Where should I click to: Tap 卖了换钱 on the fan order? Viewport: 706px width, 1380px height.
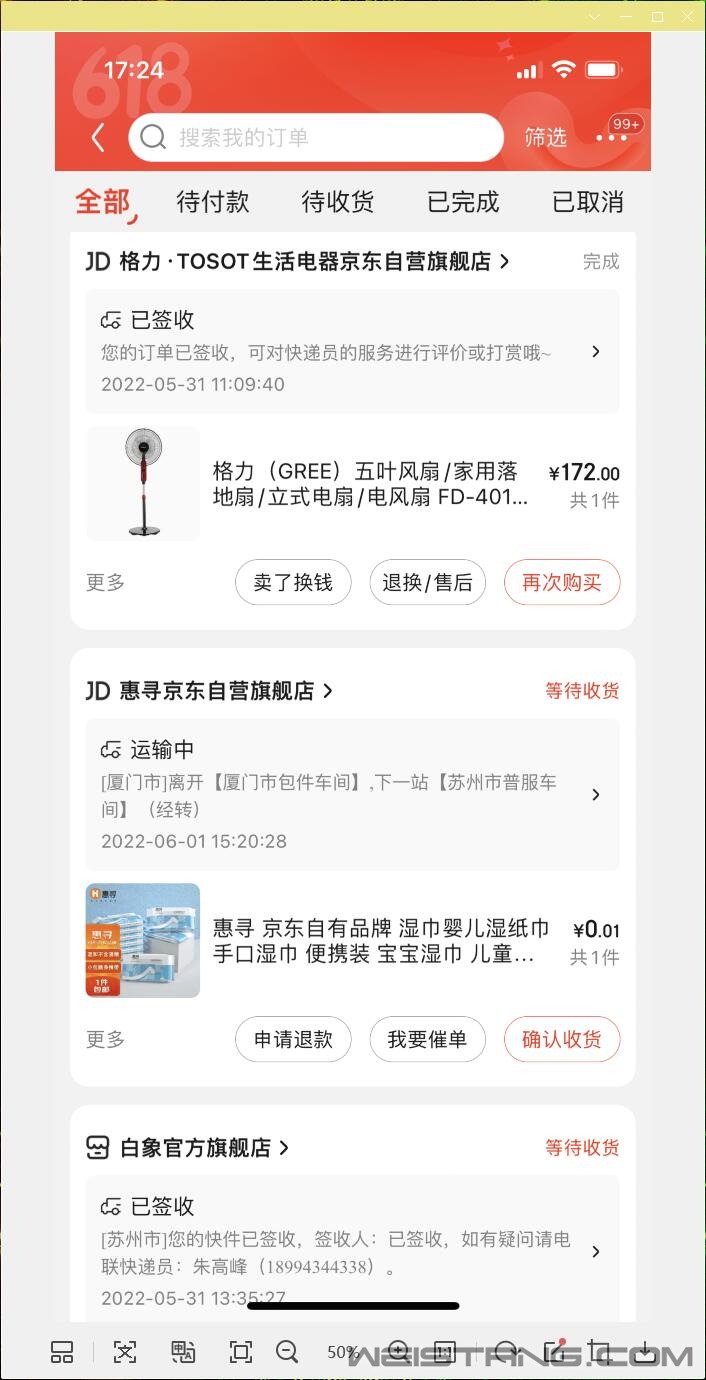(293, 583)
